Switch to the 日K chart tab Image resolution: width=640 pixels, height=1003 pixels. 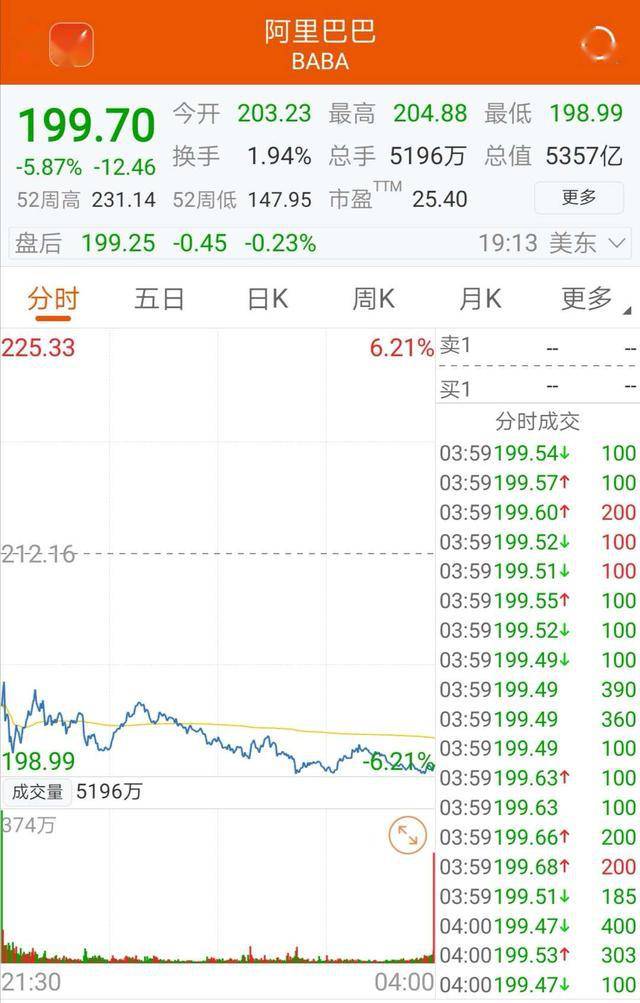(x=267, y=298)
